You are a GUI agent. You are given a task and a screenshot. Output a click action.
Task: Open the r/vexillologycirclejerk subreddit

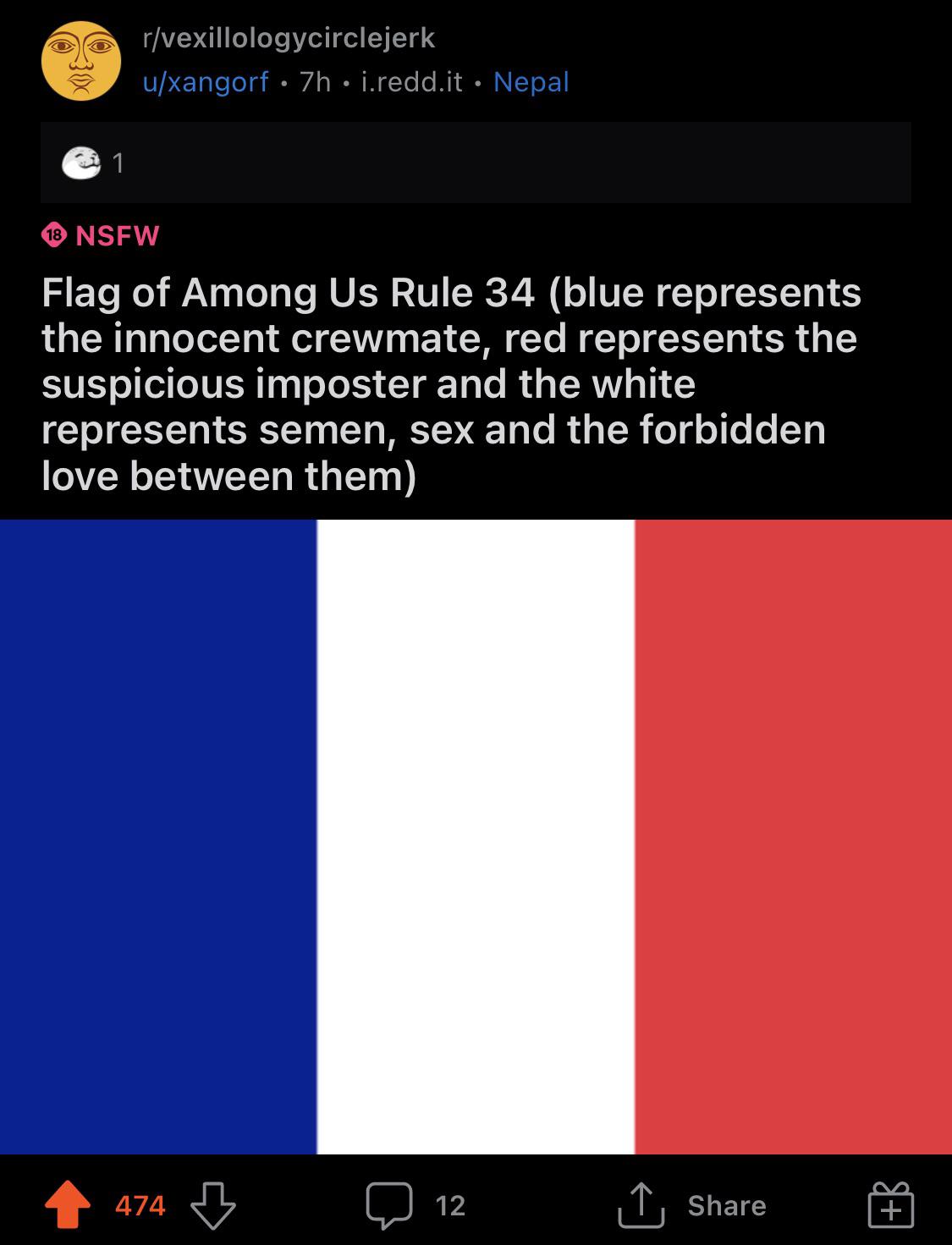288,38
